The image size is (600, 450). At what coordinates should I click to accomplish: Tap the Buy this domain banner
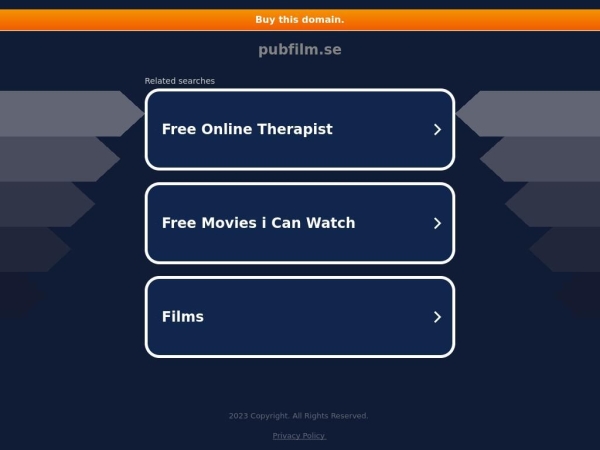coord(299,19)
